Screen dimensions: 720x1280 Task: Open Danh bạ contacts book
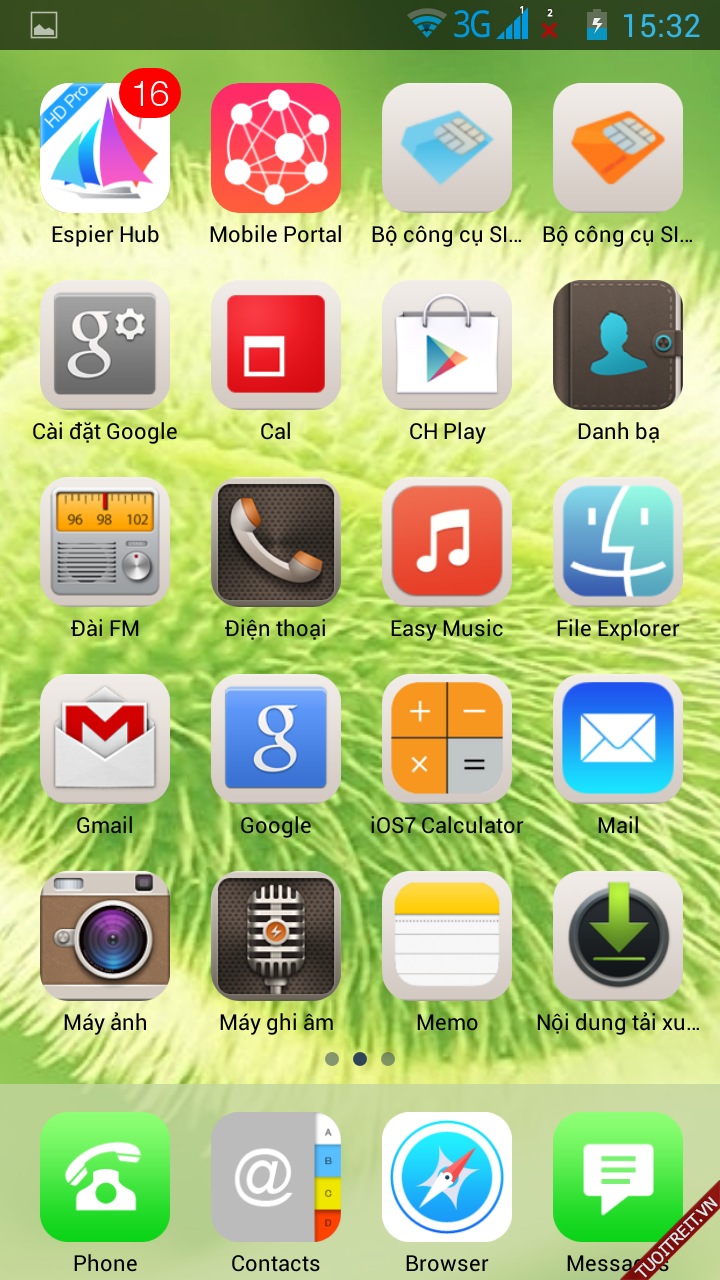(x=618, y=345)
